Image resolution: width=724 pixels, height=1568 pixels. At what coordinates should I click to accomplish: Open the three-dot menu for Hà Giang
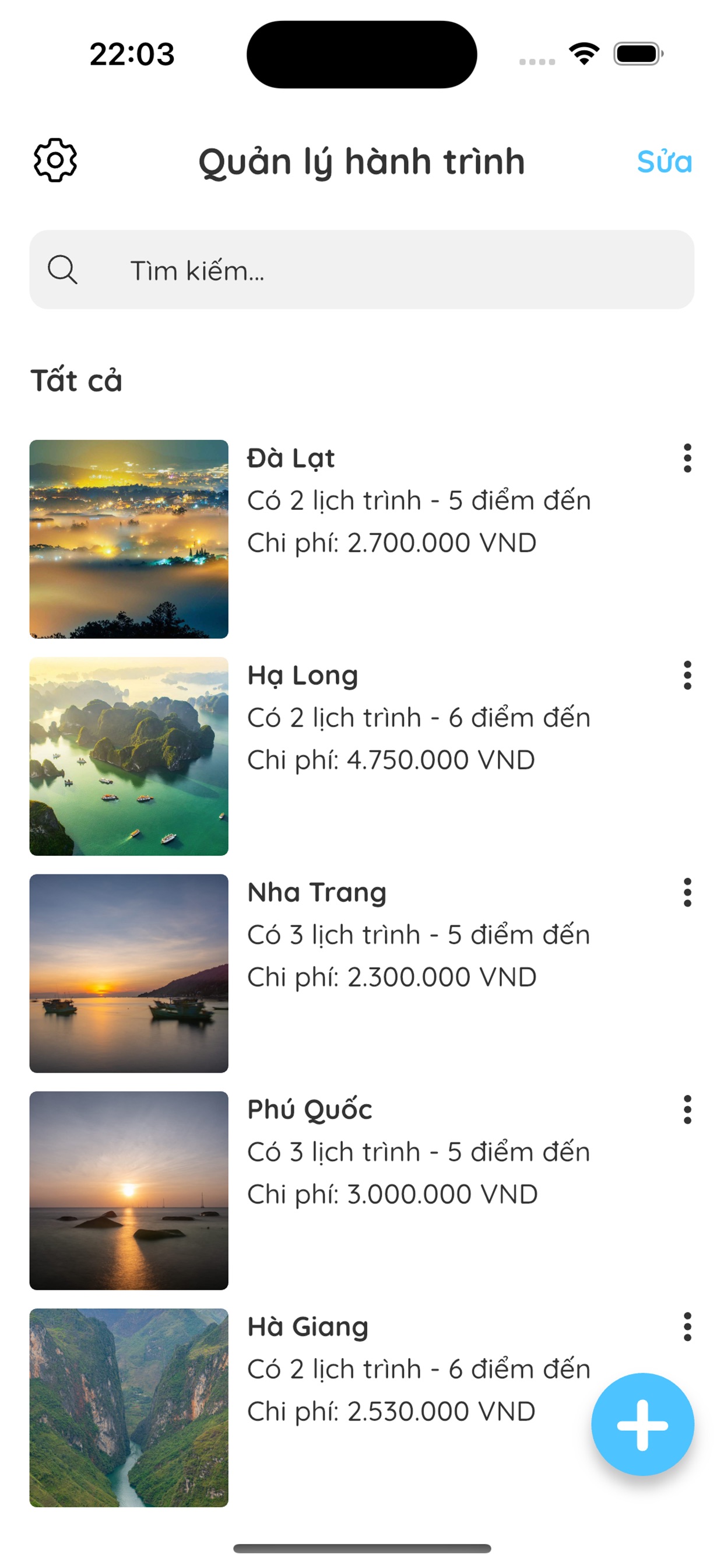pos(686,1327)
